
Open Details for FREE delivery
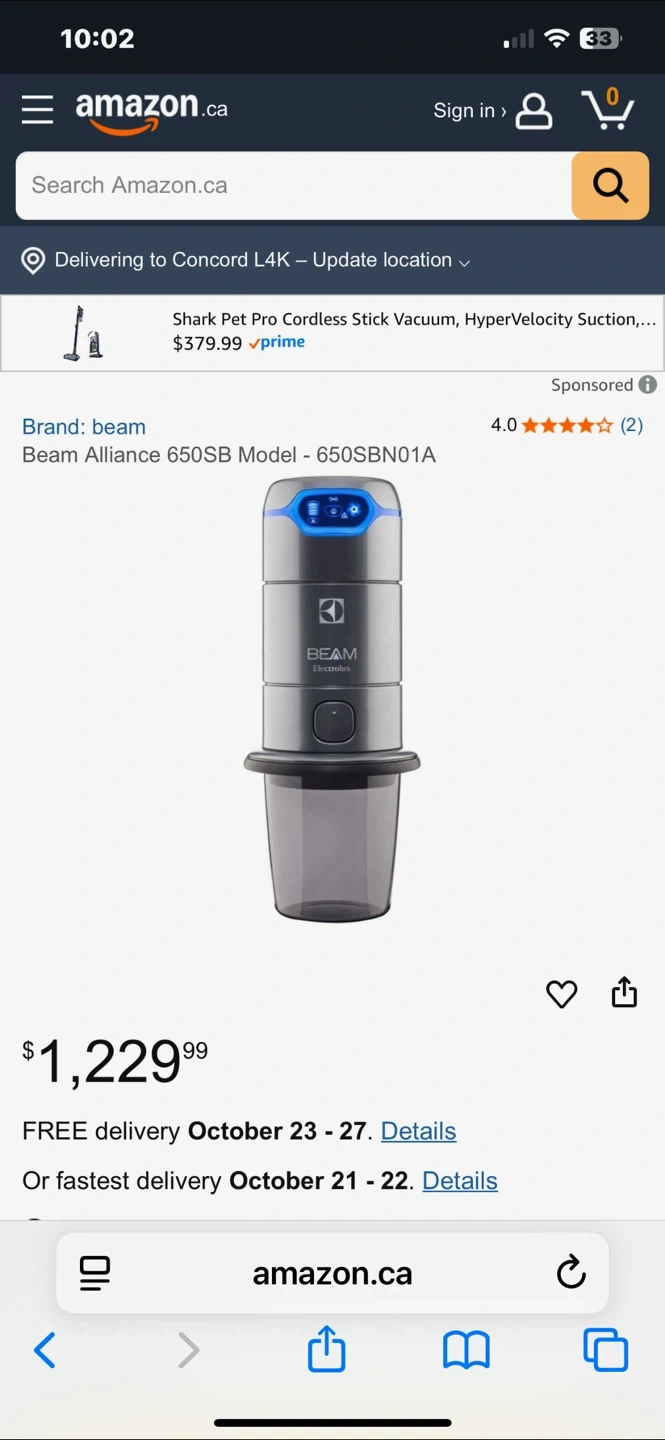click(418, 1131)
